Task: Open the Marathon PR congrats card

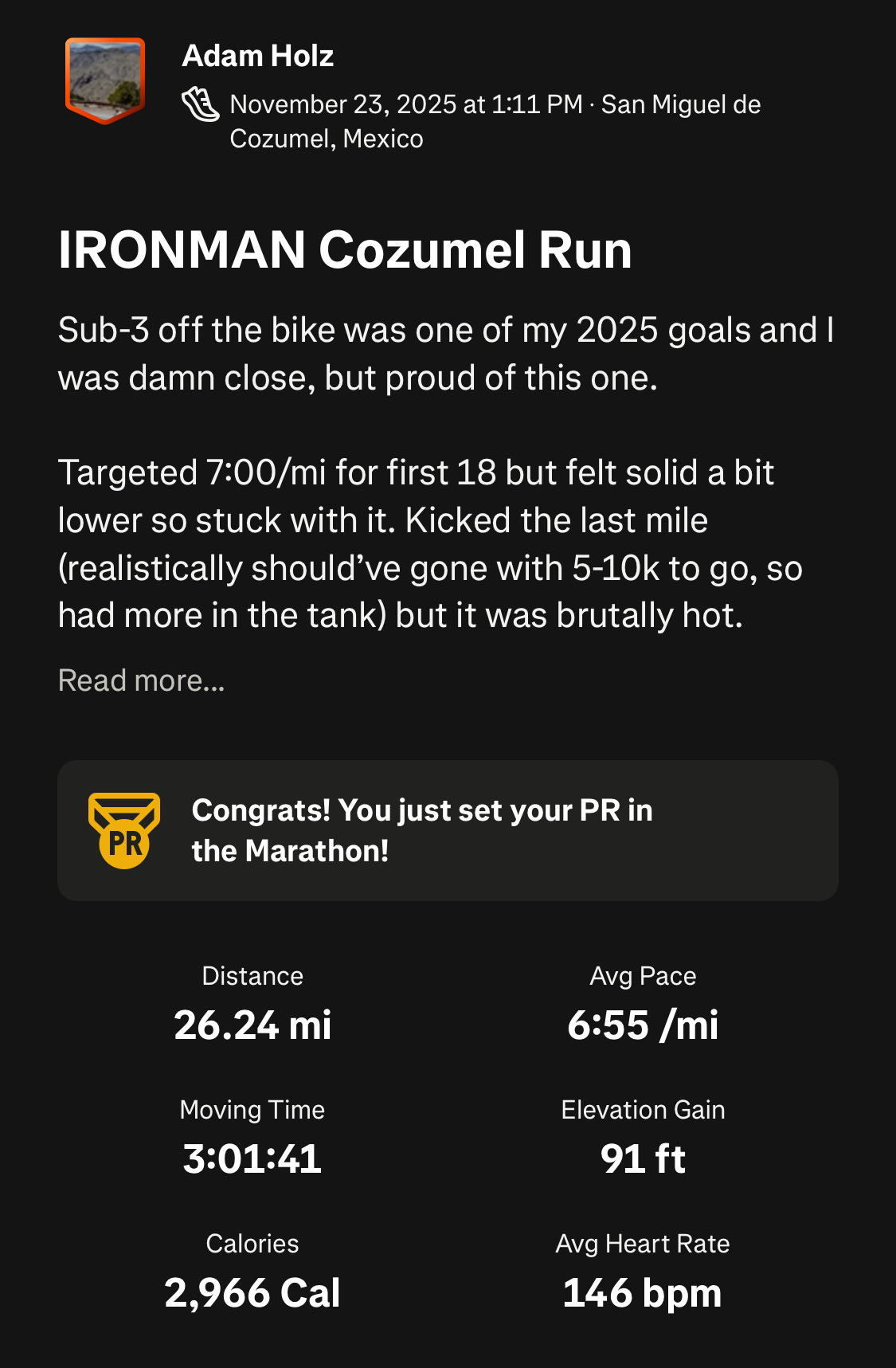Action: coord(448,830)
